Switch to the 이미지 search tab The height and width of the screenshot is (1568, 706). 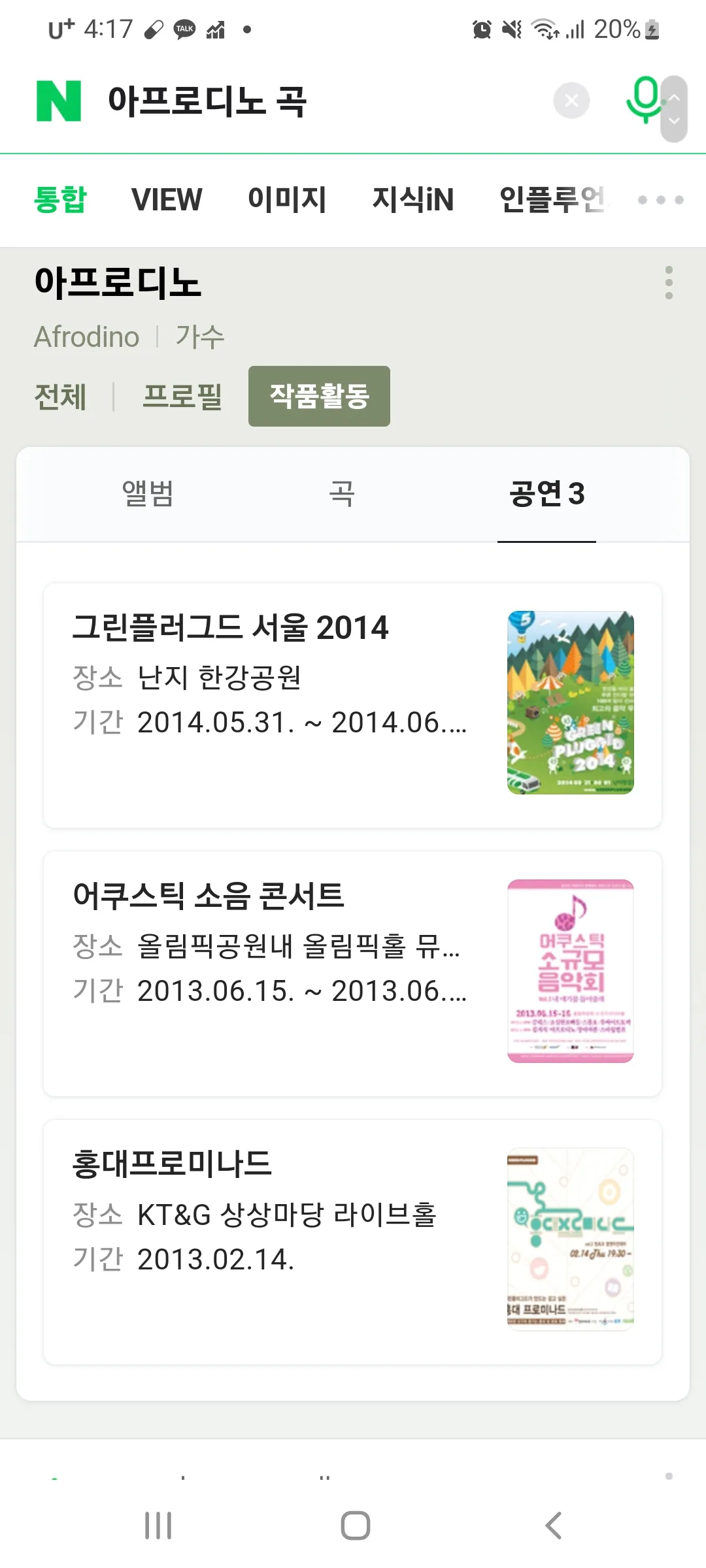click(286, 201)
